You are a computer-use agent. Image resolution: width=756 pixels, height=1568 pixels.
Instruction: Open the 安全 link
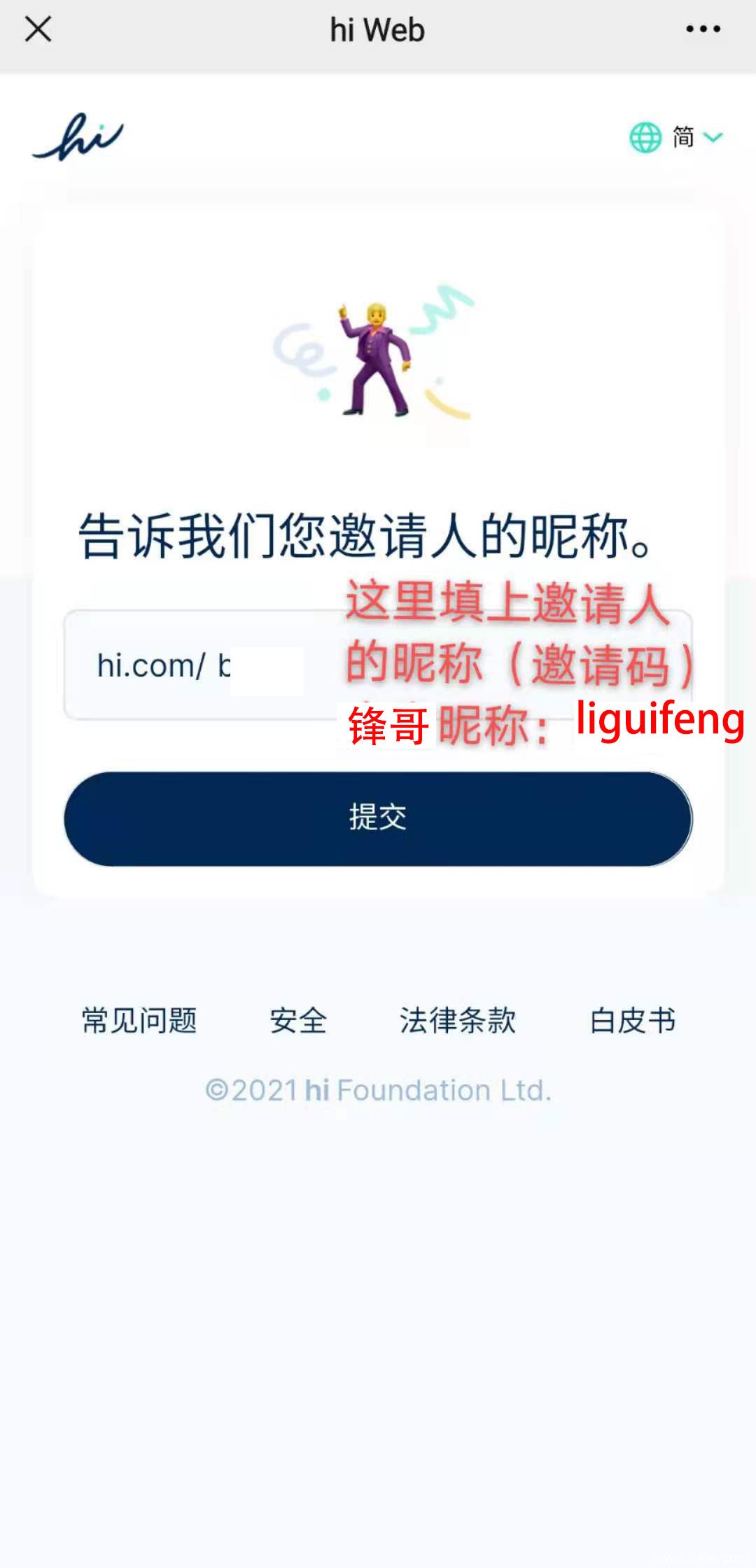coord(297,1021)
